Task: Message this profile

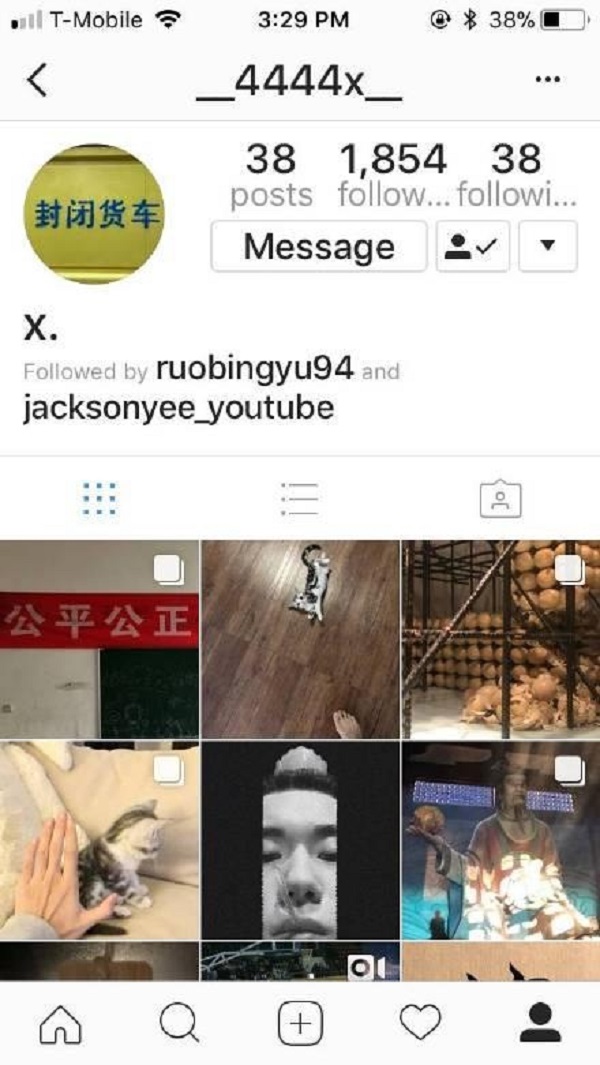Action: [318, 247]
